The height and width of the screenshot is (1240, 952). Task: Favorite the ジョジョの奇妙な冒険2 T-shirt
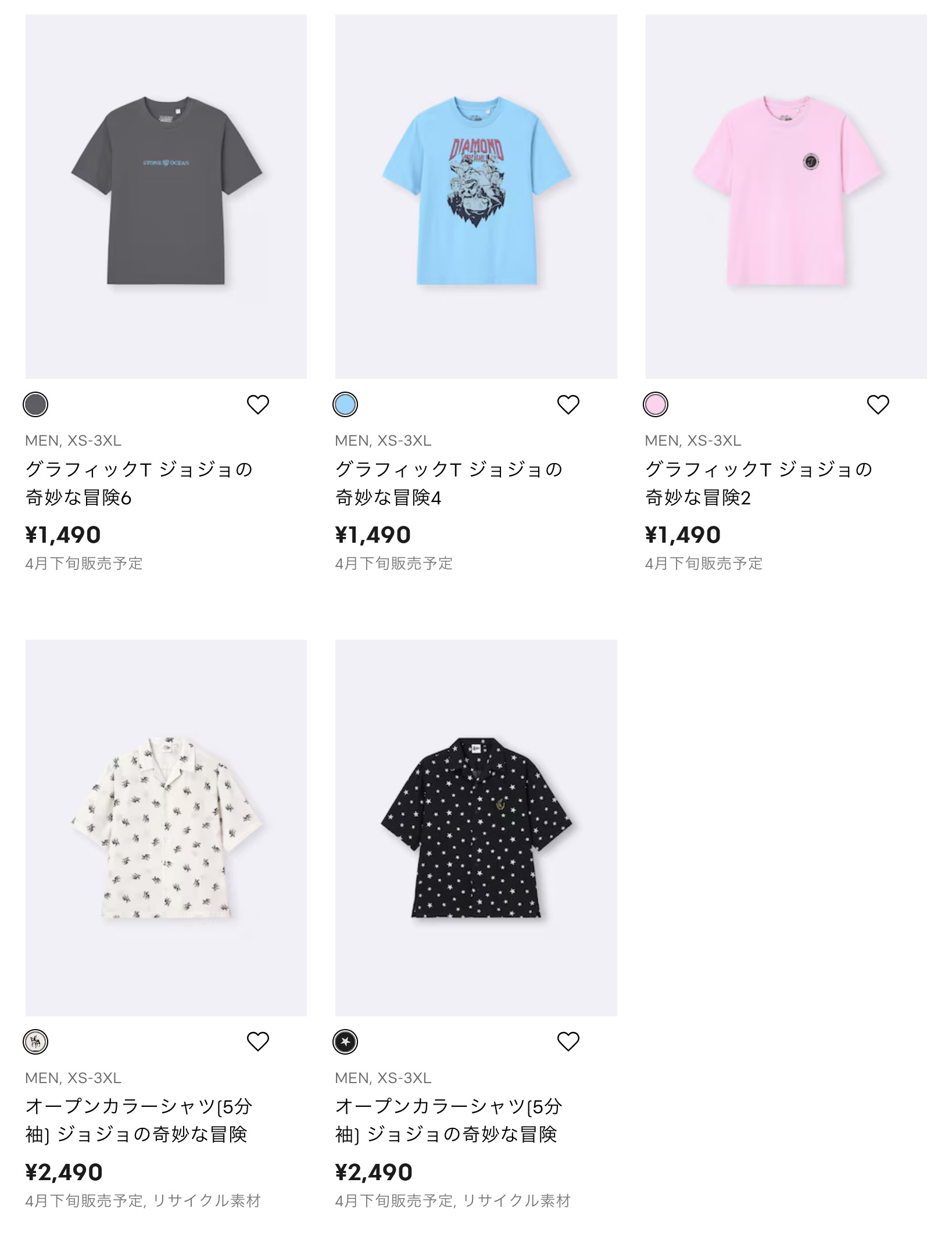(878, 404)
